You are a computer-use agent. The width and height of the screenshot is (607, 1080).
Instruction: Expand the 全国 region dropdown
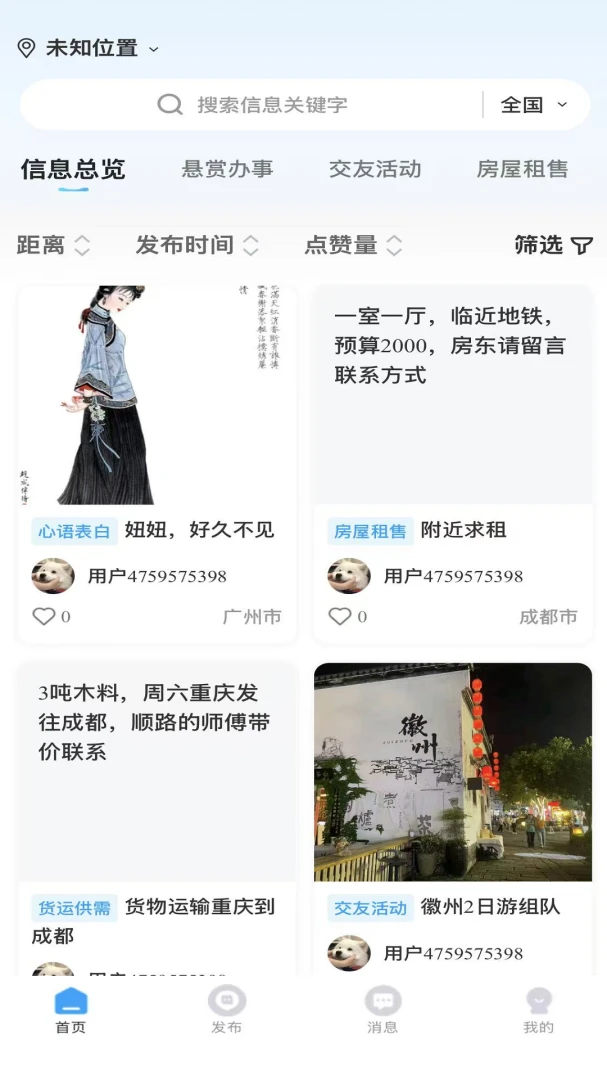(x=534, y=105)
